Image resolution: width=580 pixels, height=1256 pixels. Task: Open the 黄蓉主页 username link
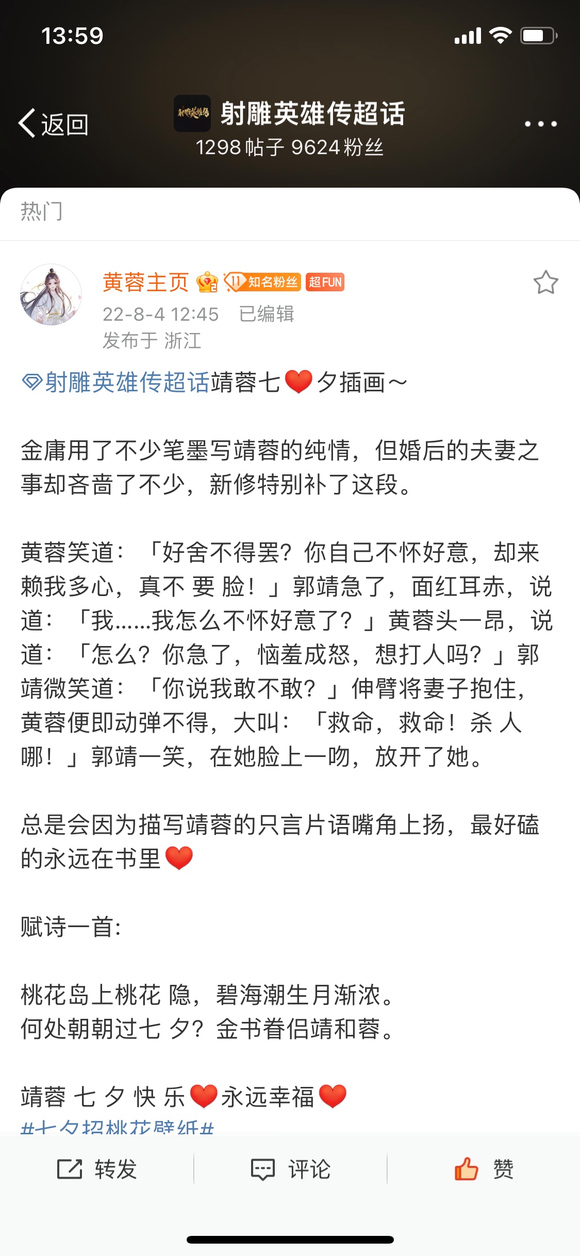tap(146, 282)
